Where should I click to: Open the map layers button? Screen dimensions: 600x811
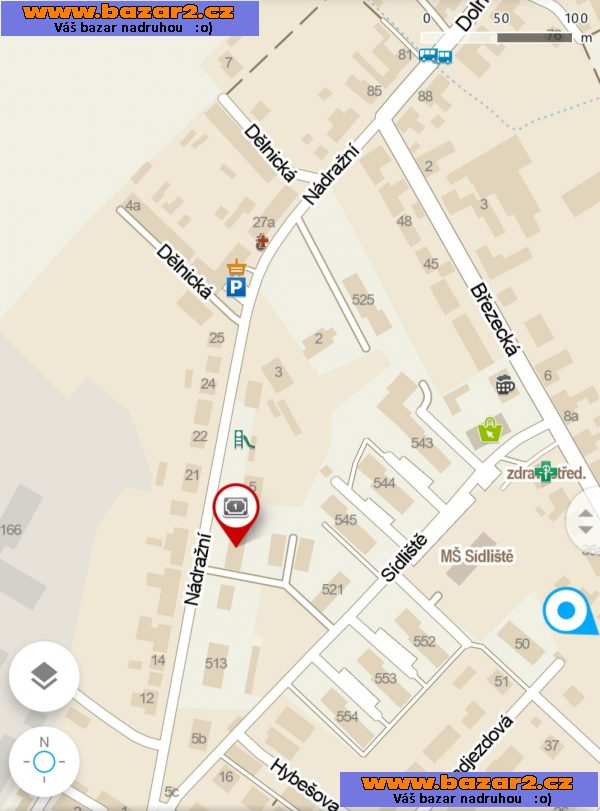(x=44, y=677)
